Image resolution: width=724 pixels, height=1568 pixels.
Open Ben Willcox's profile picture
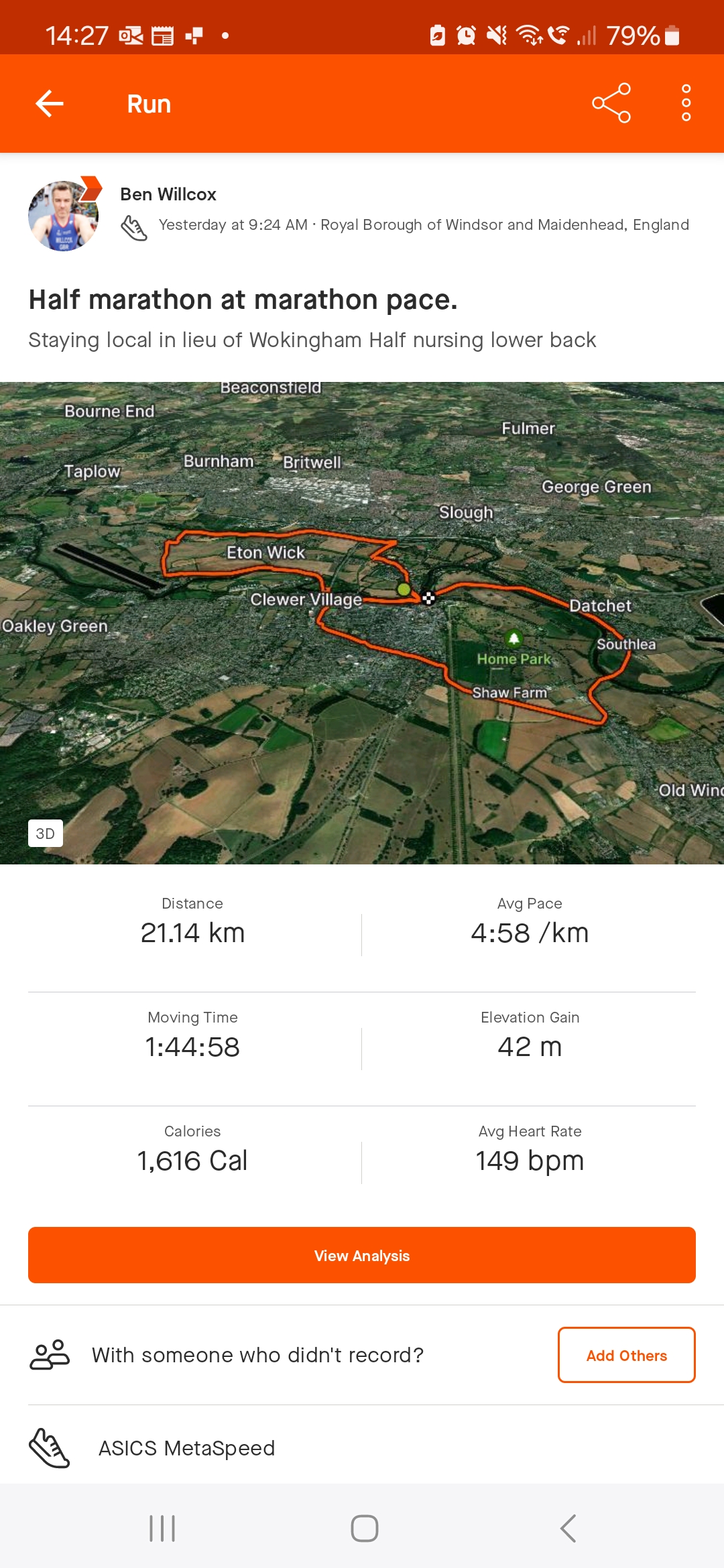pos(63,216)
